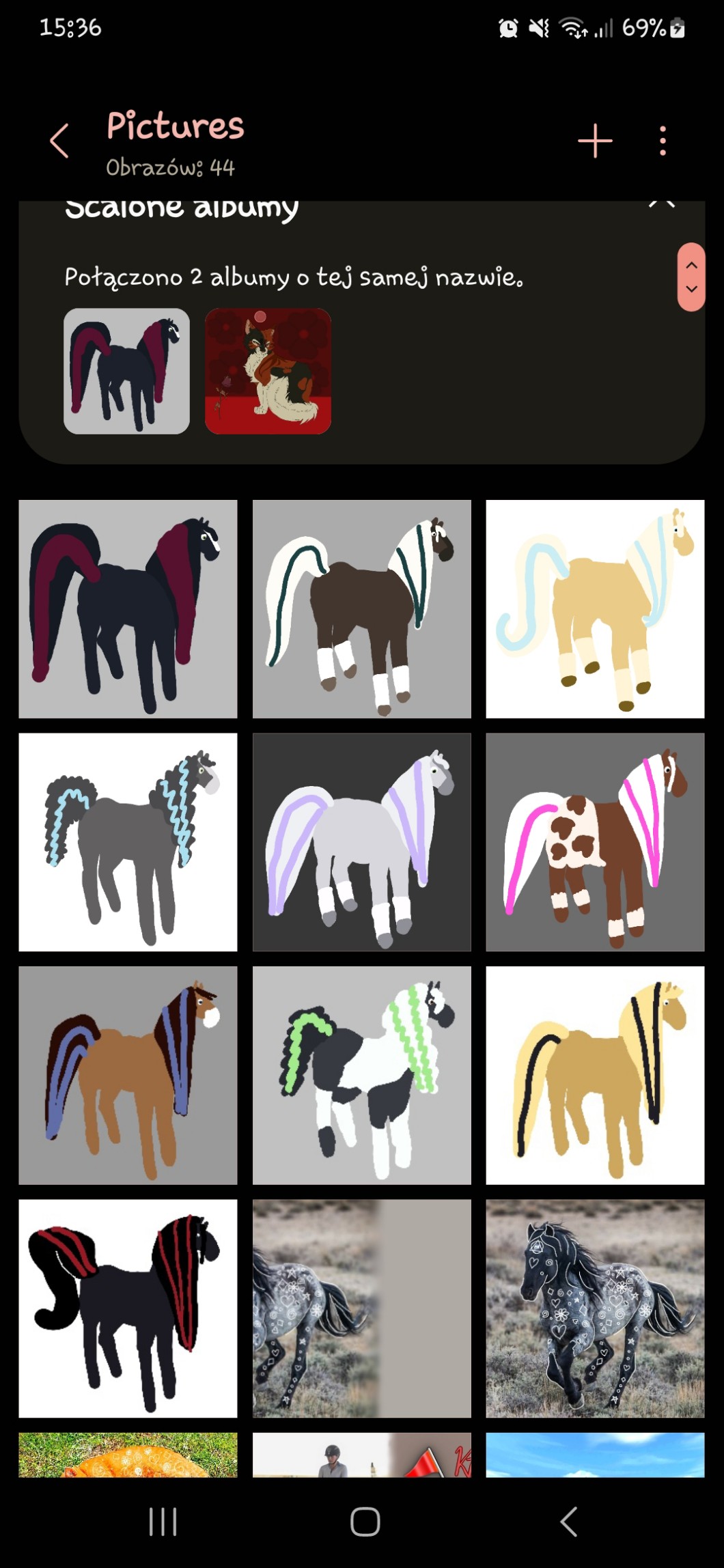The image size is (724, 1568).
Task: Open the black horse with red-striped mane
Action: (128, 1308)
